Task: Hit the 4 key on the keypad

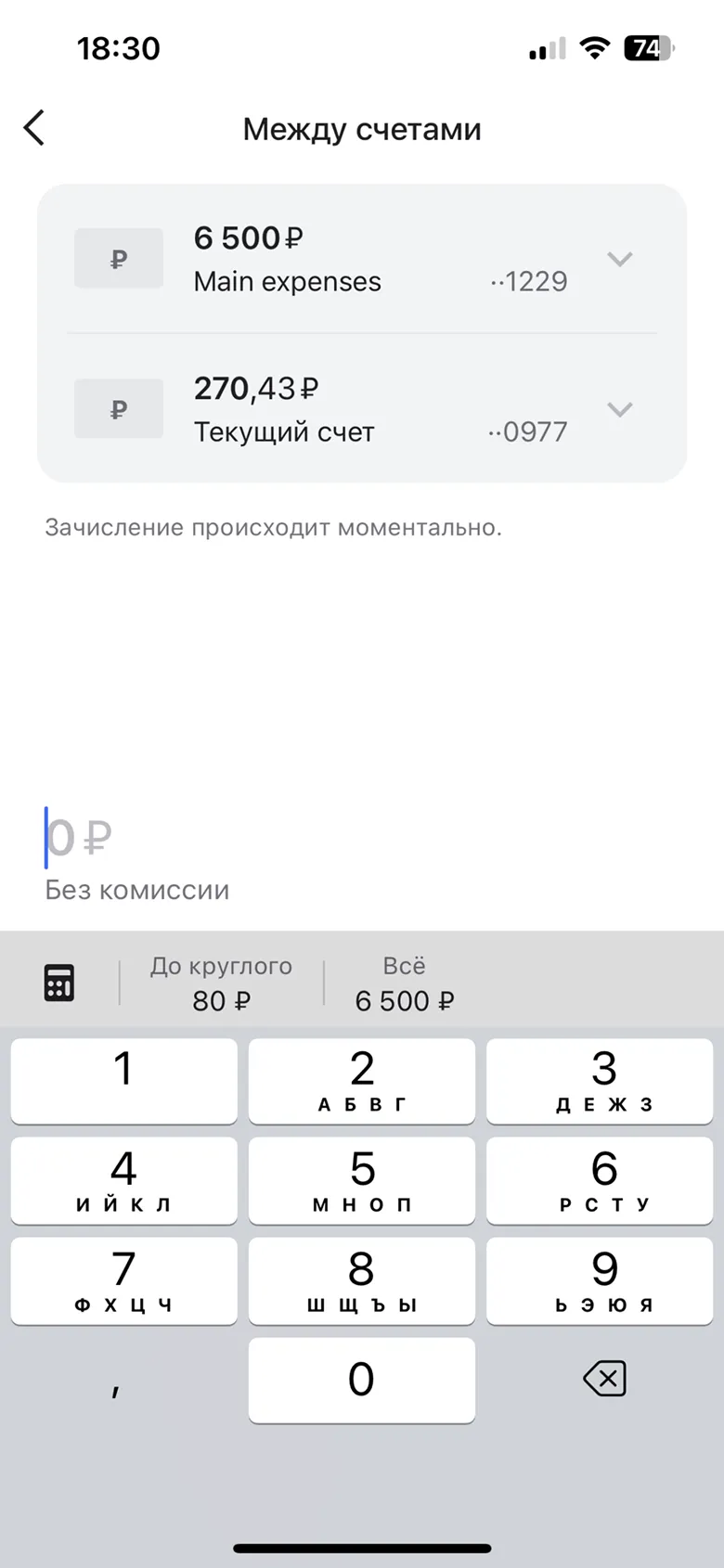Action: tap(123, 1180)
